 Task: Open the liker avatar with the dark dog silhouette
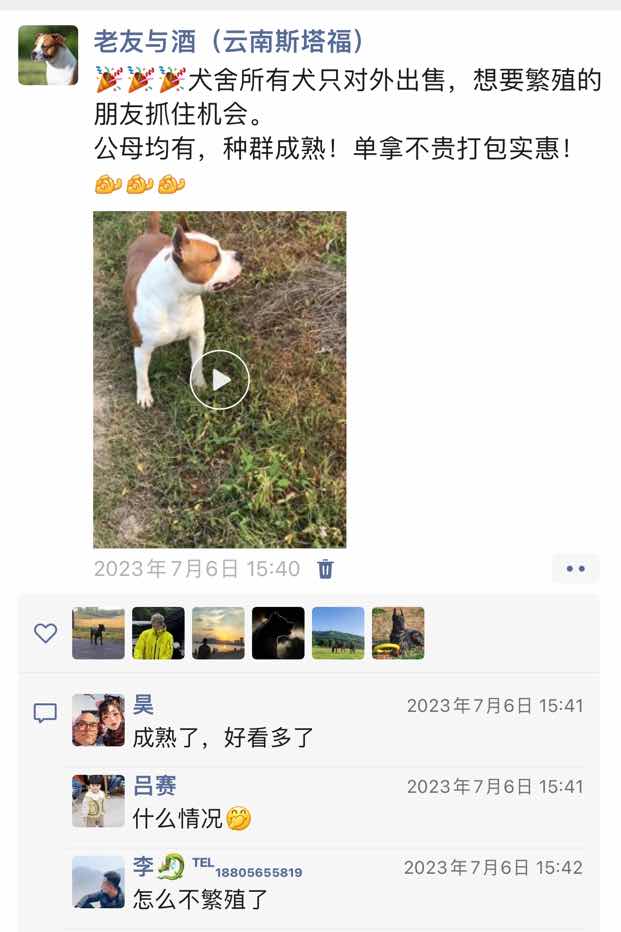pyautogui.click(x=278, y=633)
